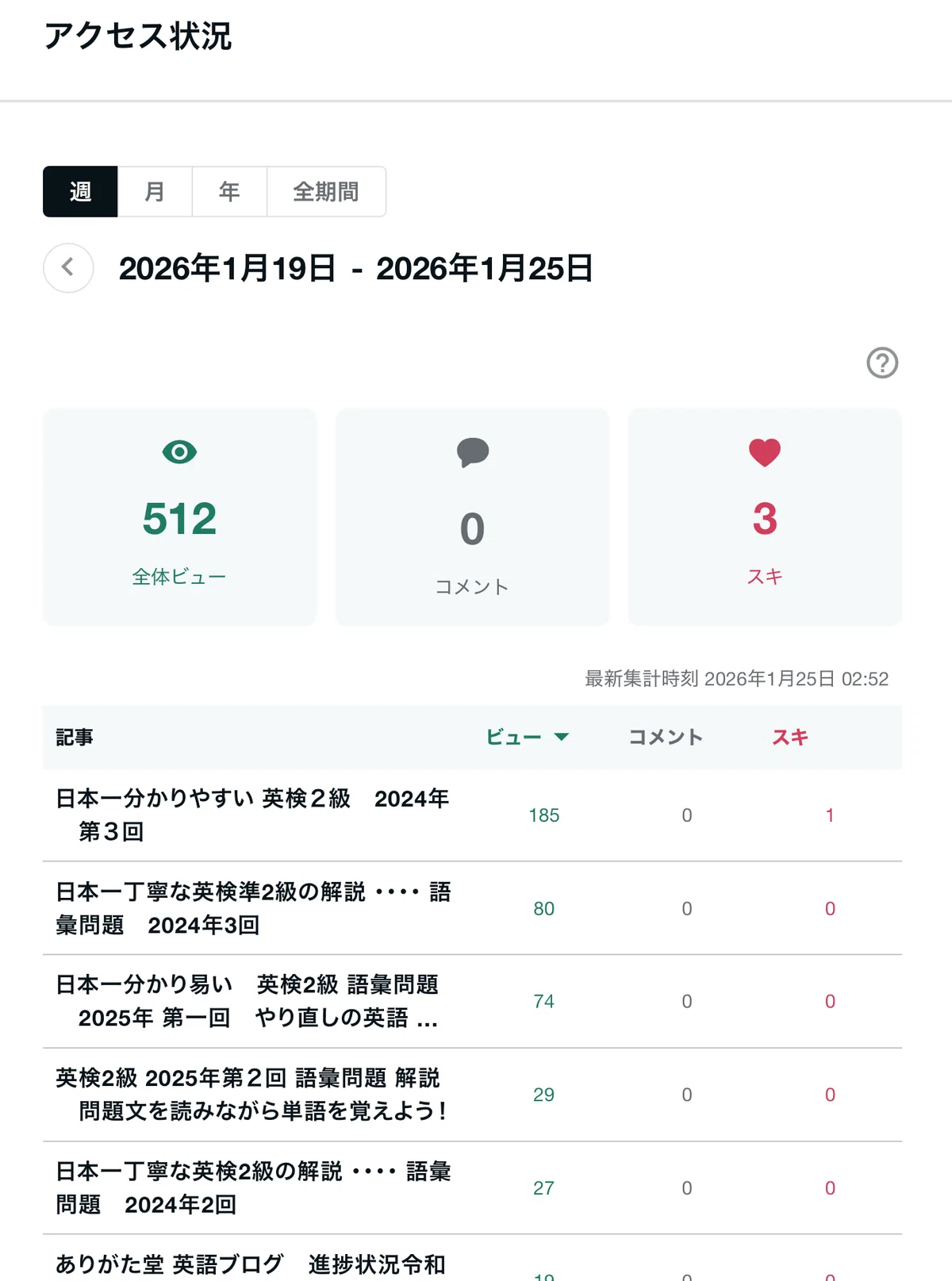Open article 英検2級 2024年 第3回
Image resolution: width=952 pixels, height=1281 pixels.
tap(252, 815)
